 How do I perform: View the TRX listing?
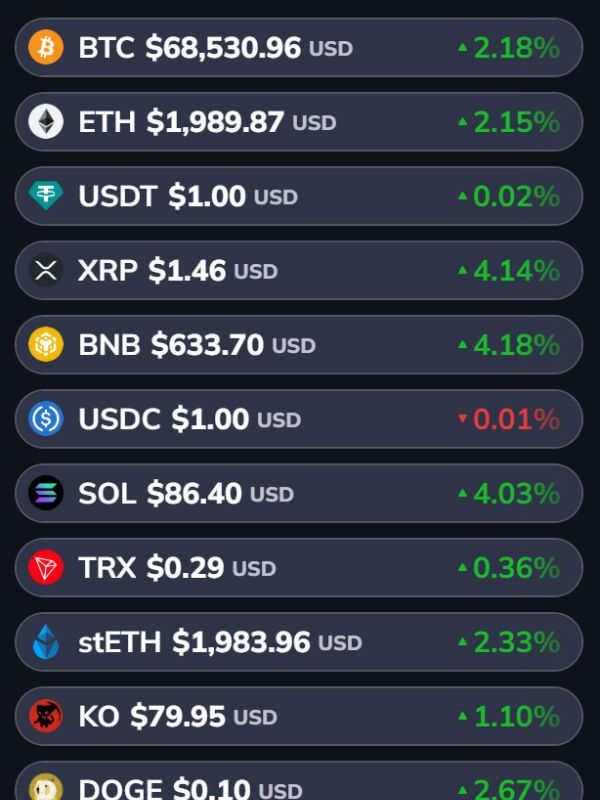(298, 568)
